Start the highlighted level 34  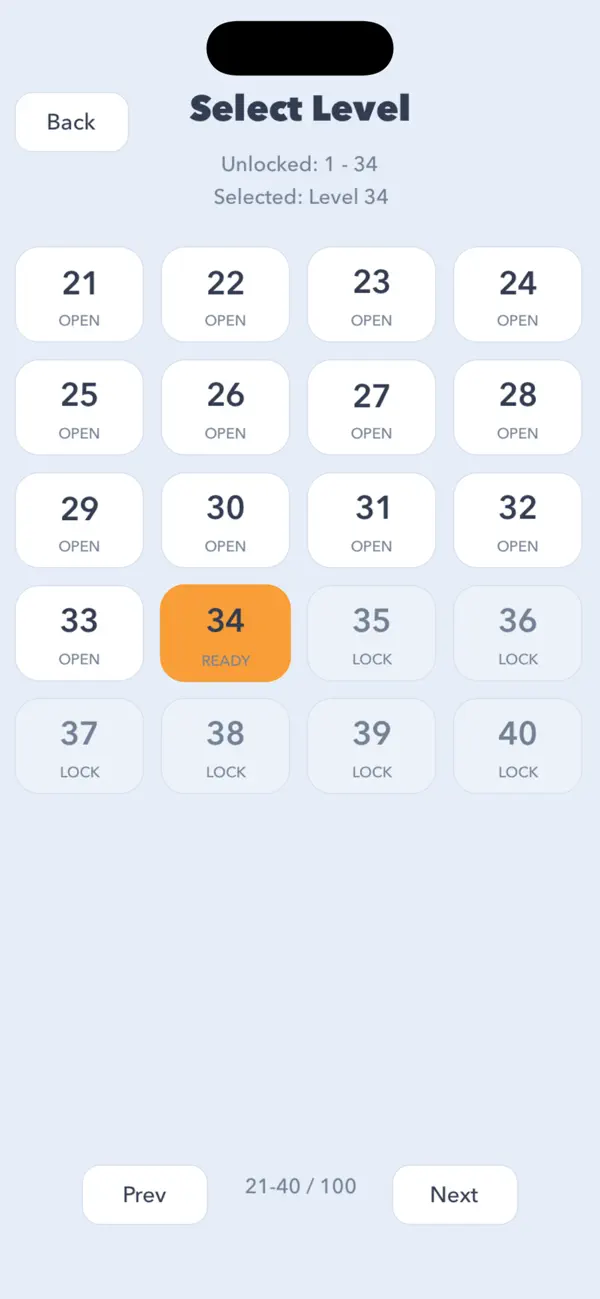click(225, 634)
